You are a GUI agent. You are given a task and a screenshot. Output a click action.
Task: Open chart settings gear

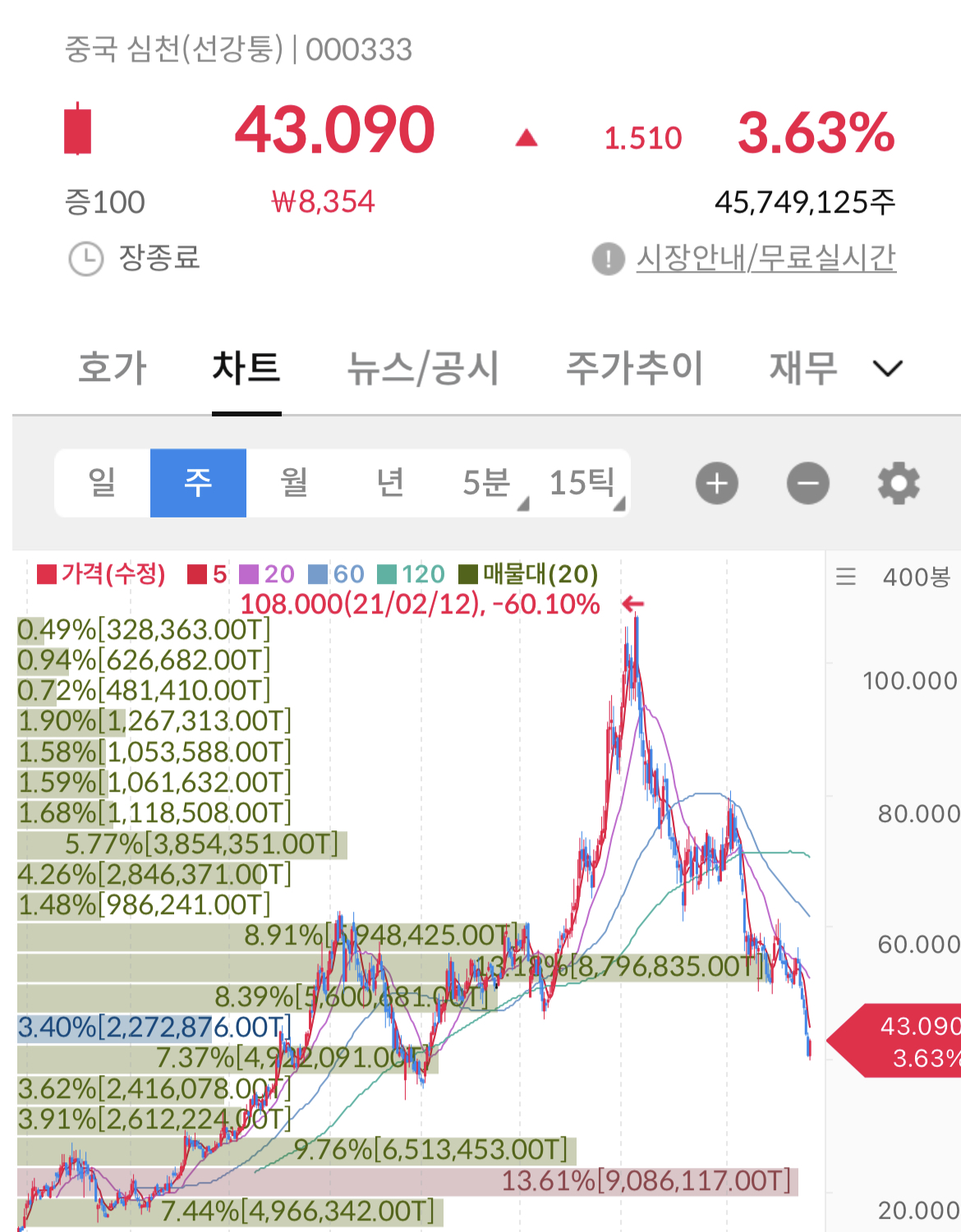pos(899,483)
